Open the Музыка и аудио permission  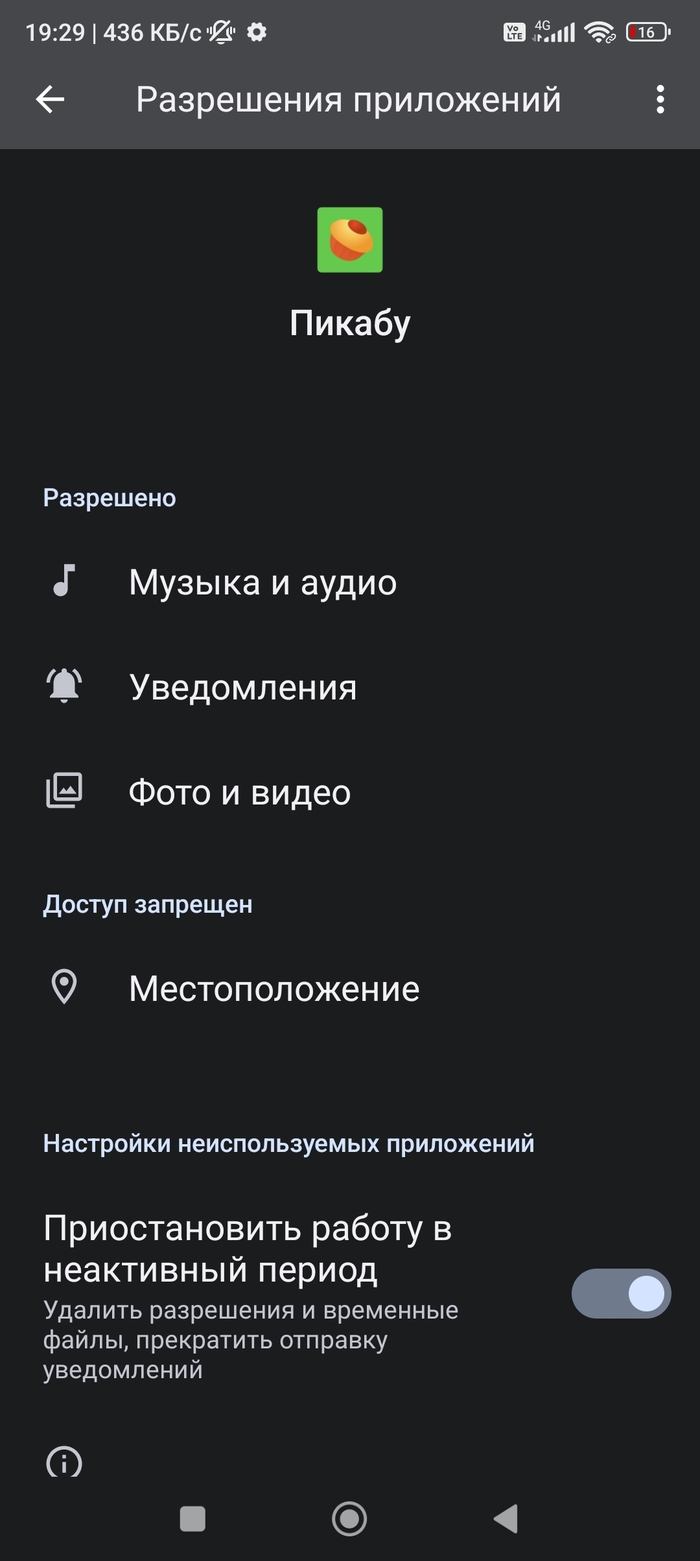coord(262,582)
